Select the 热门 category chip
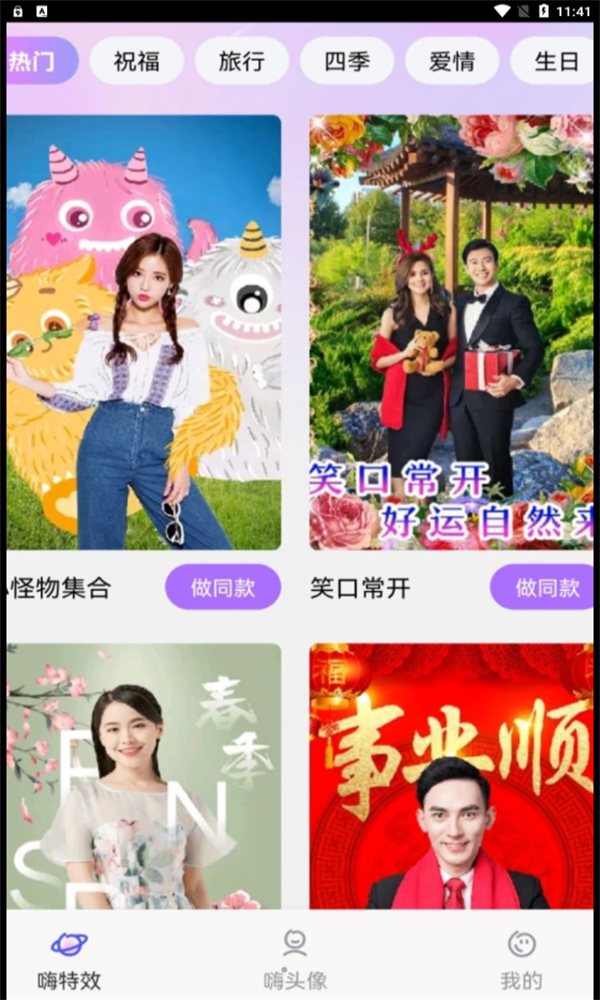 click(40, 61)
